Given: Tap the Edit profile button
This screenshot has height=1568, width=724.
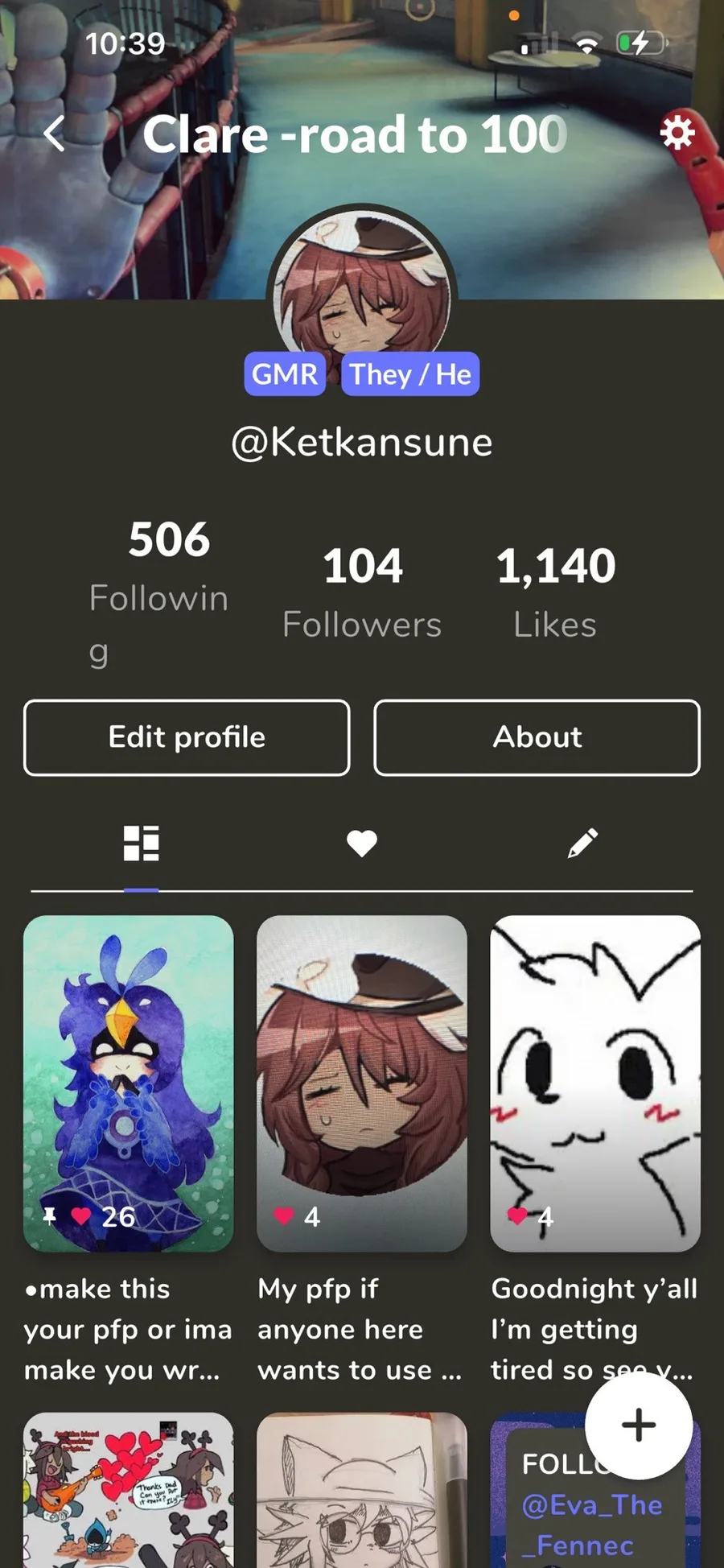Looking at the screenshot, I should [x=187, y=737].
